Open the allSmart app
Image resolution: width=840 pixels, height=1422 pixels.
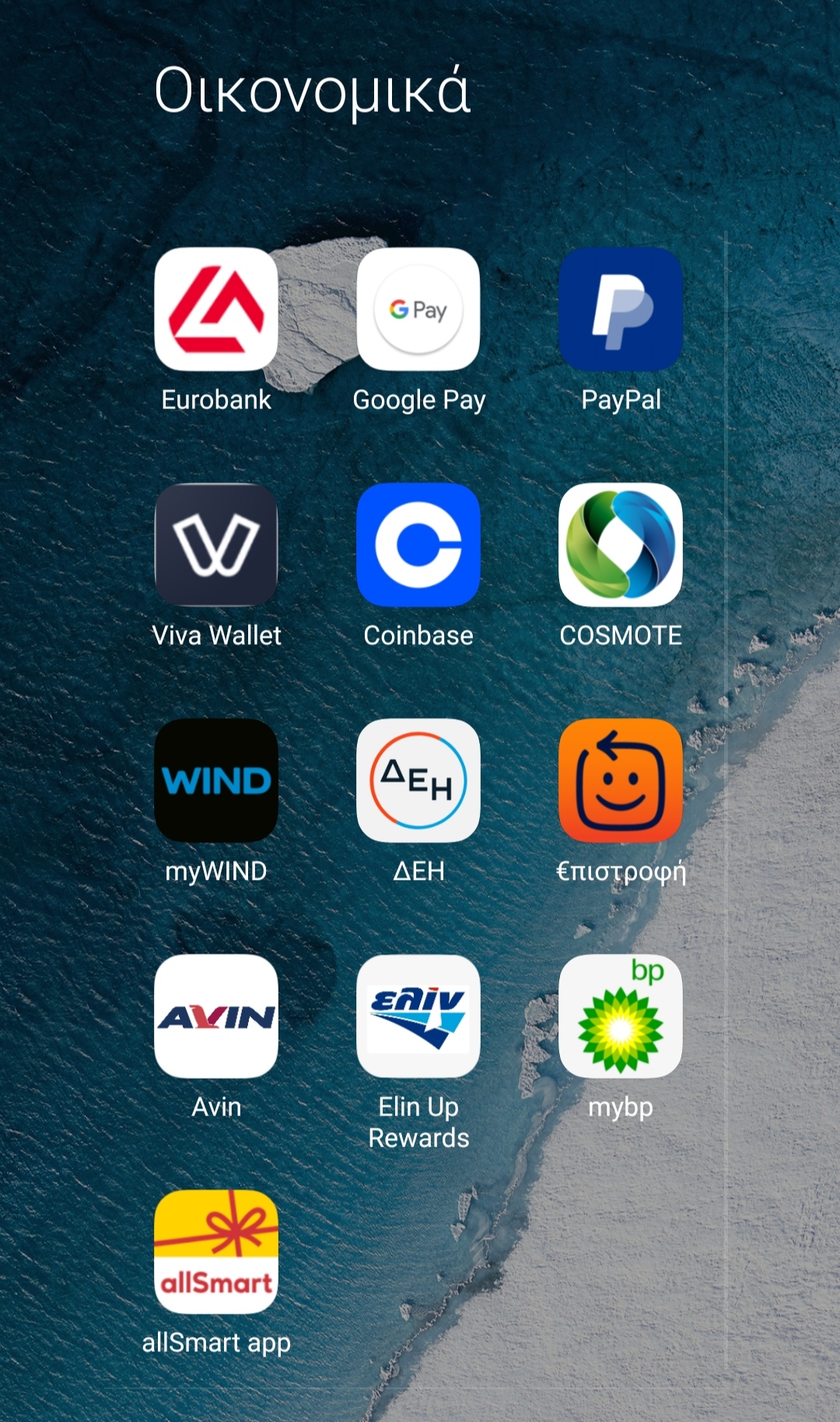(x=216, y=1251)
